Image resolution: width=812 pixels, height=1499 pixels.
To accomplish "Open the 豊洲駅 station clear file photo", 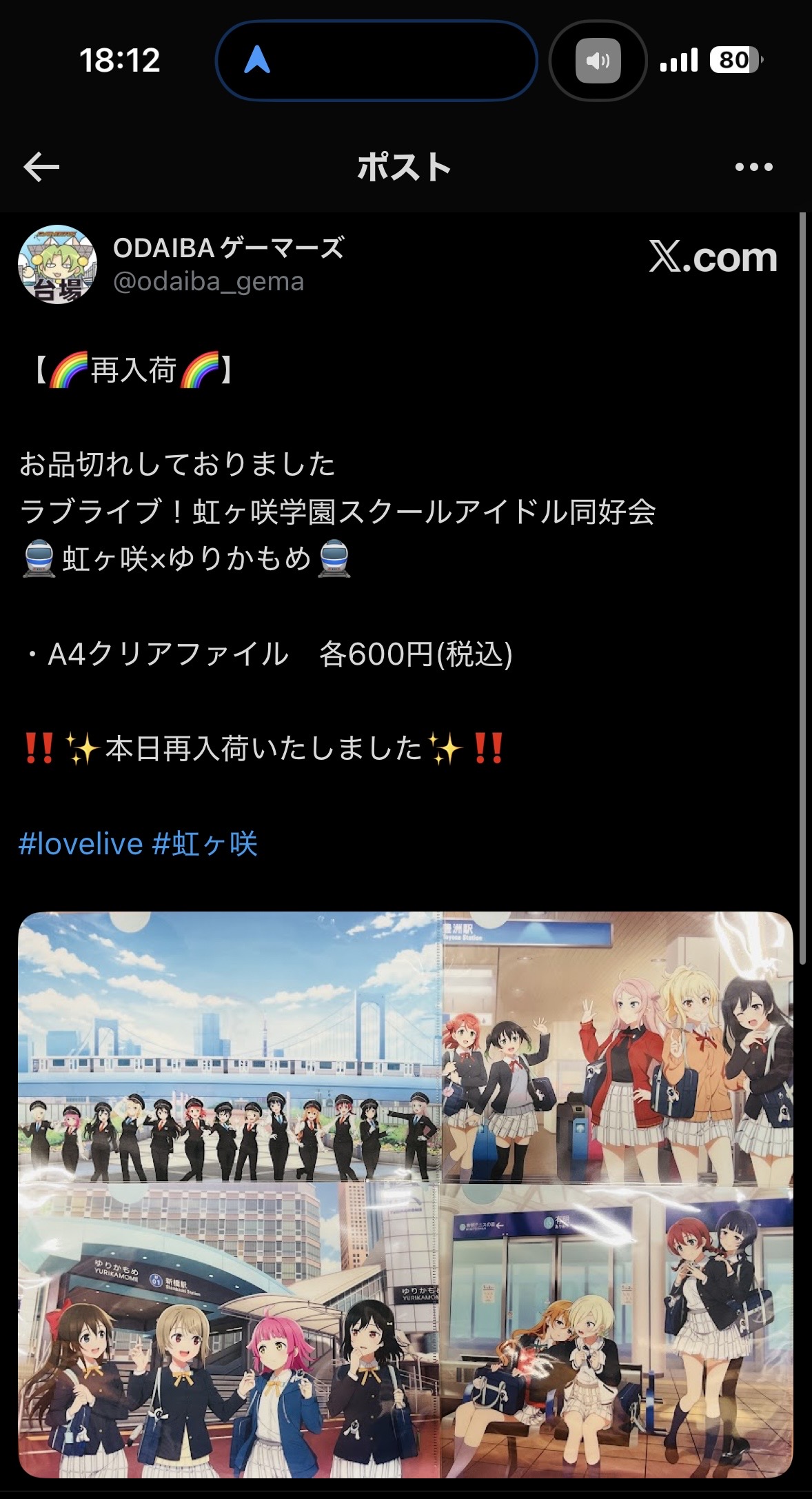I will point(618,1047).
